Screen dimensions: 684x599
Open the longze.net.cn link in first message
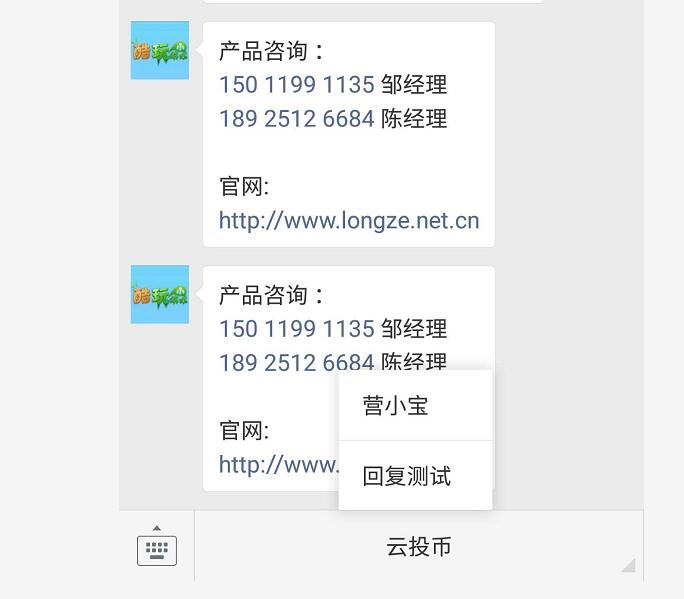(349, 221)
